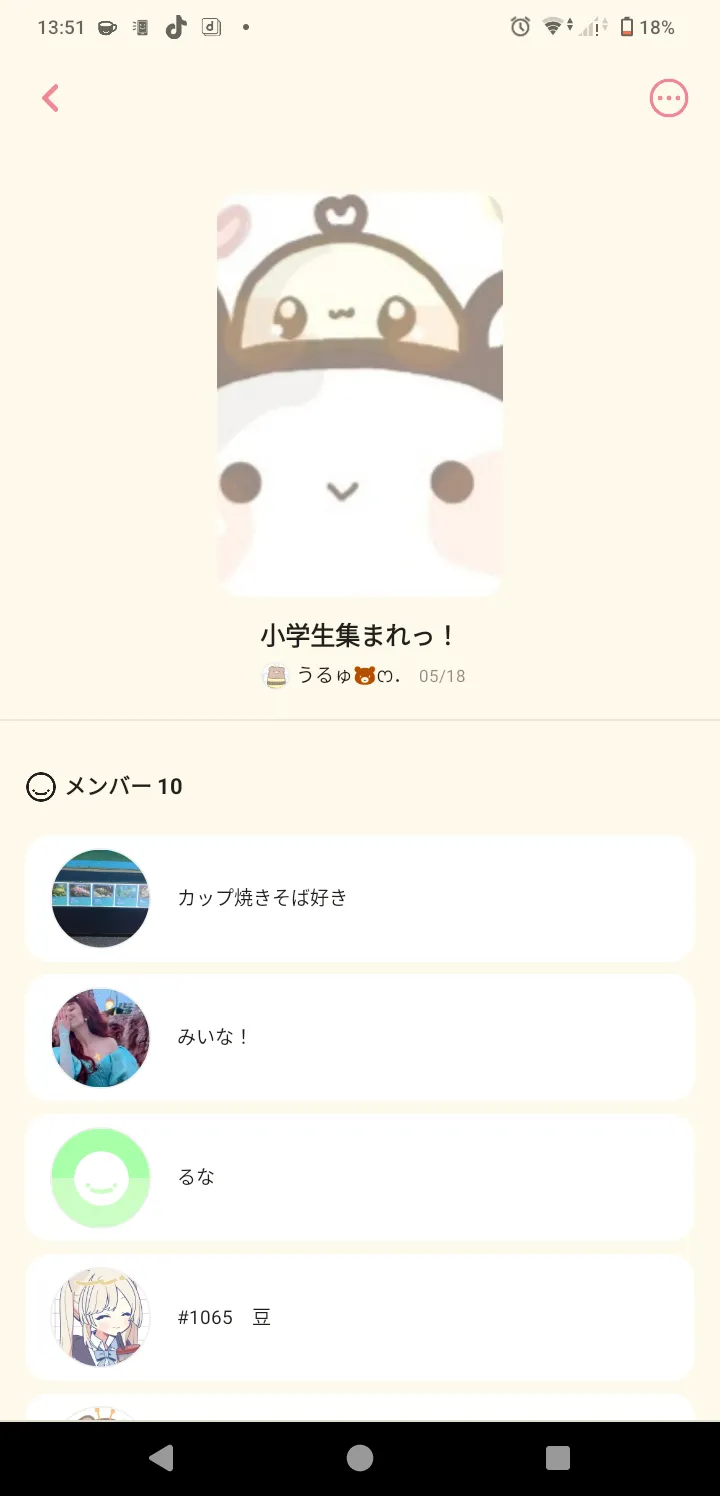Open member カップ焼きそば好き
This screenshot has width=720, height=1496.
click(x=360, y=898)
